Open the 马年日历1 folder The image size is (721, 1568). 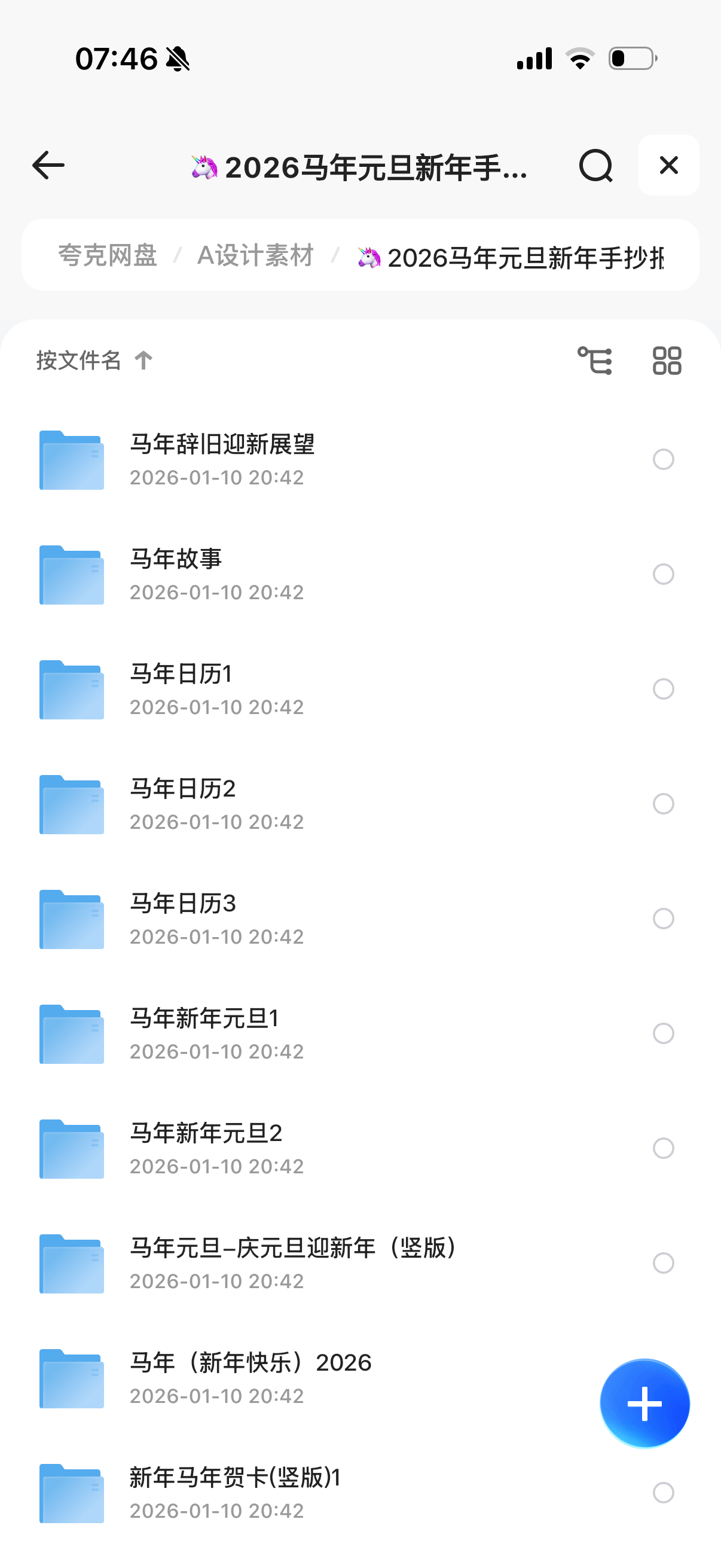[x=181, y=688]
